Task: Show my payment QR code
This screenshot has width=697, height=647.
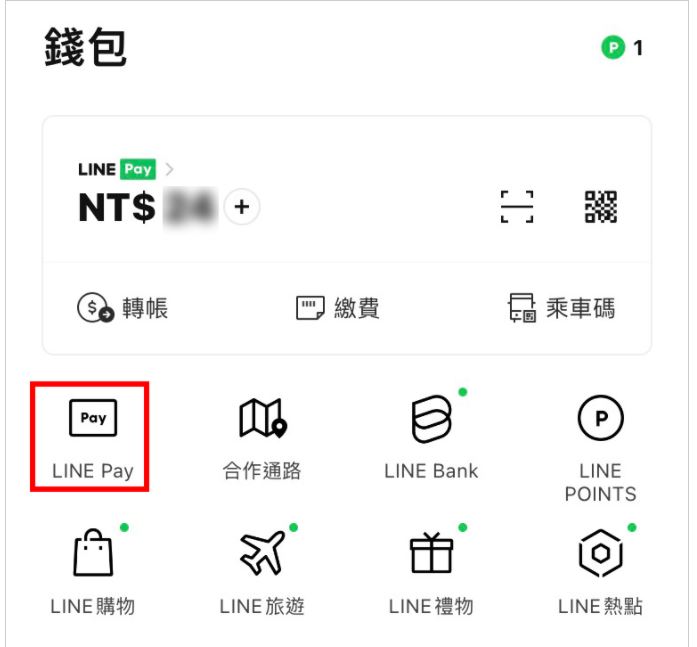Action: coord(600,207)
